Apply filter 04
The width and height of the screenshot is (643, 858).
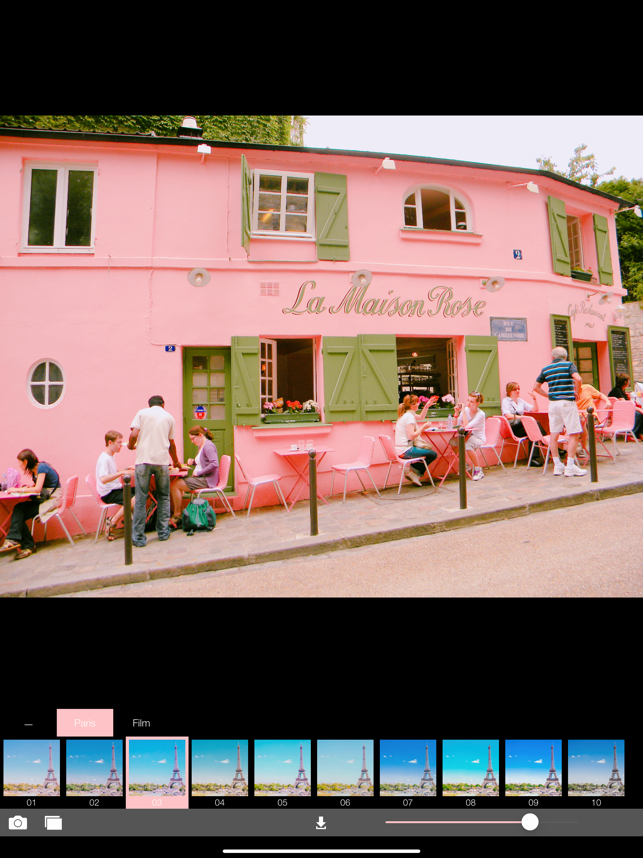(220, 768)
